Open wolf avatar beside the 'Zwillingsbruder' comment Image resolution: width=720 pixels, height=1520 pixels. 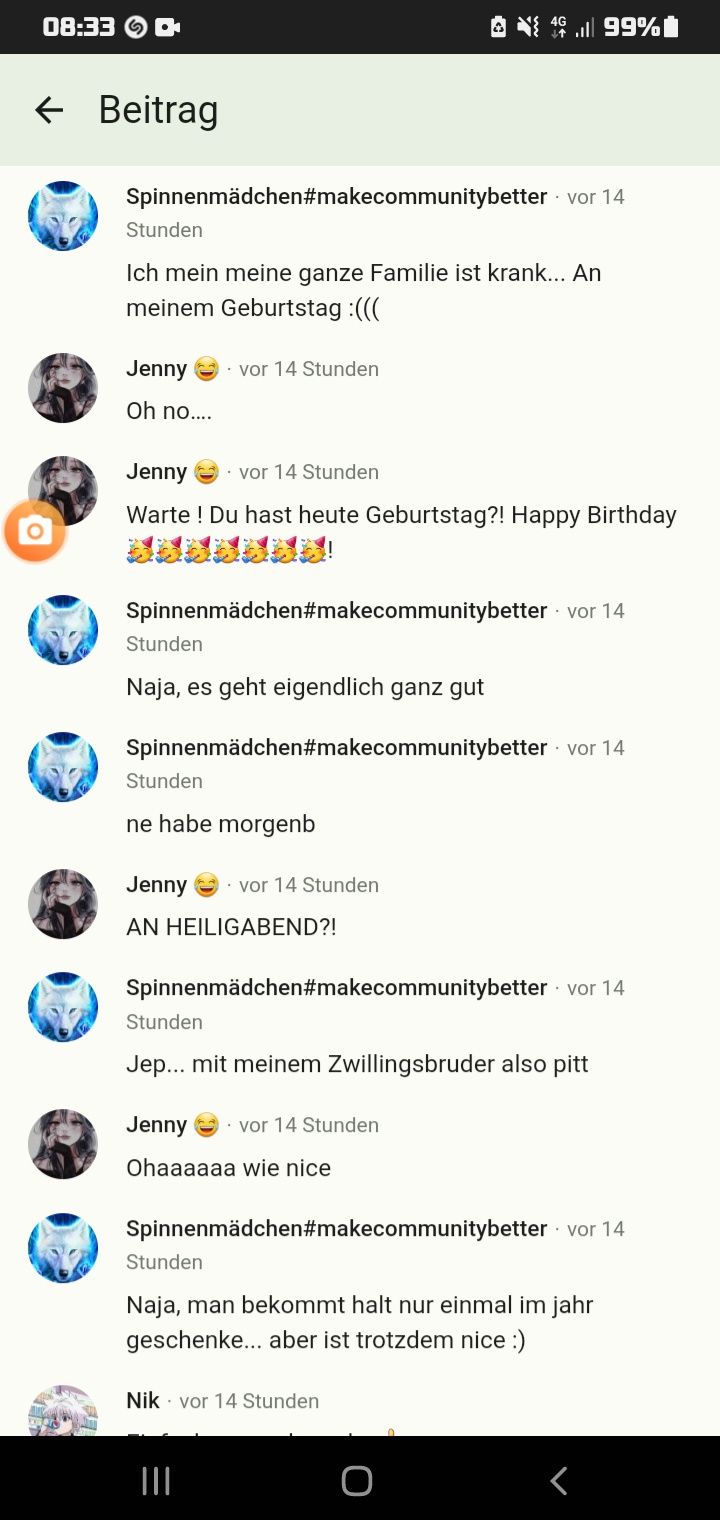click(x=63, y=1007)
